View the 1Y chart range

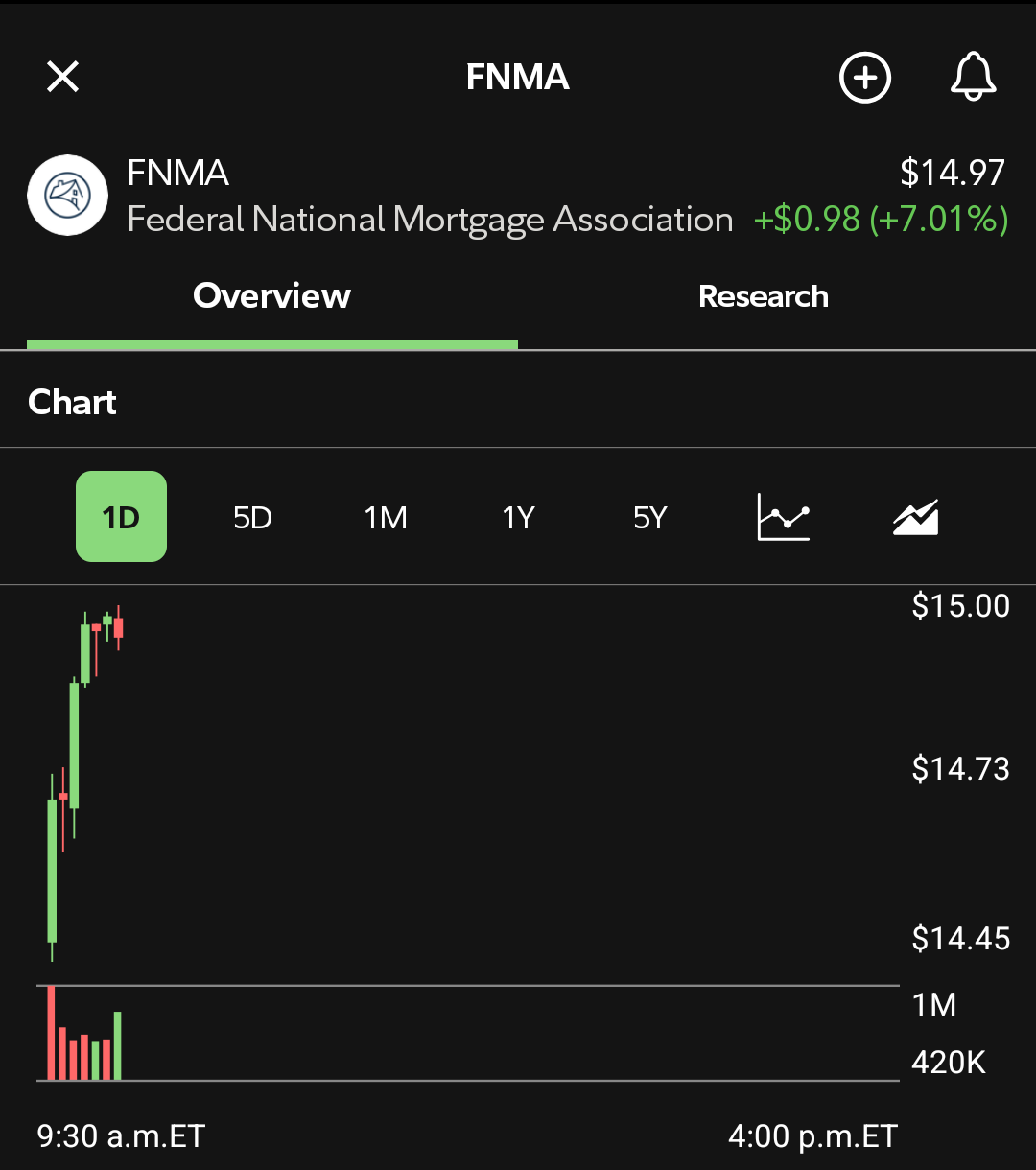[518, 518]
